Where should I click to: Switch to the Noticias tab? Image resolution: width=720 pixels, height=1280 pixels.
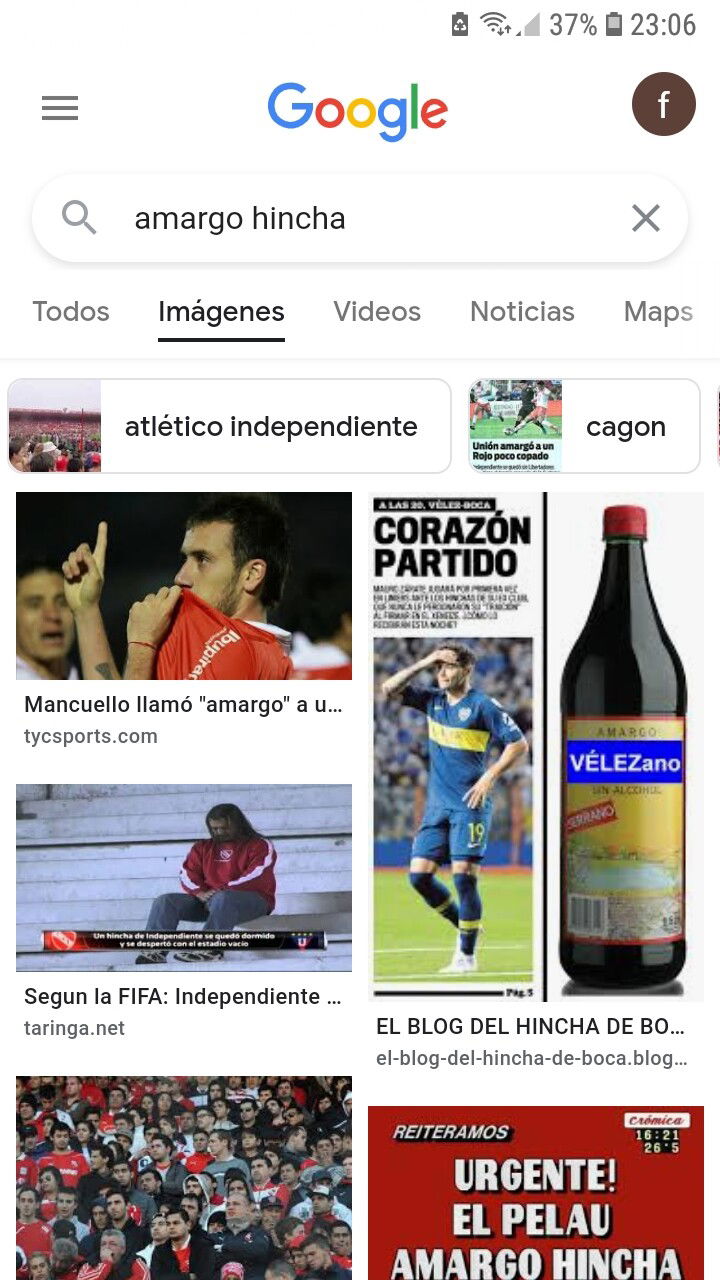[x=522, y=312]
